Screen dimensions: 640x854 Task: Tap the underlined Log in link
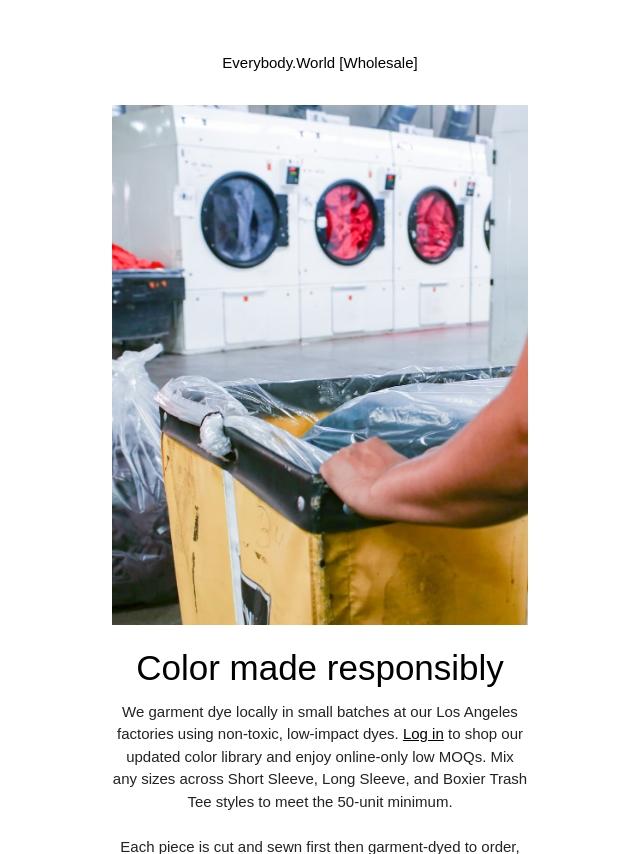pyautogui.click(x=422, y=734)
